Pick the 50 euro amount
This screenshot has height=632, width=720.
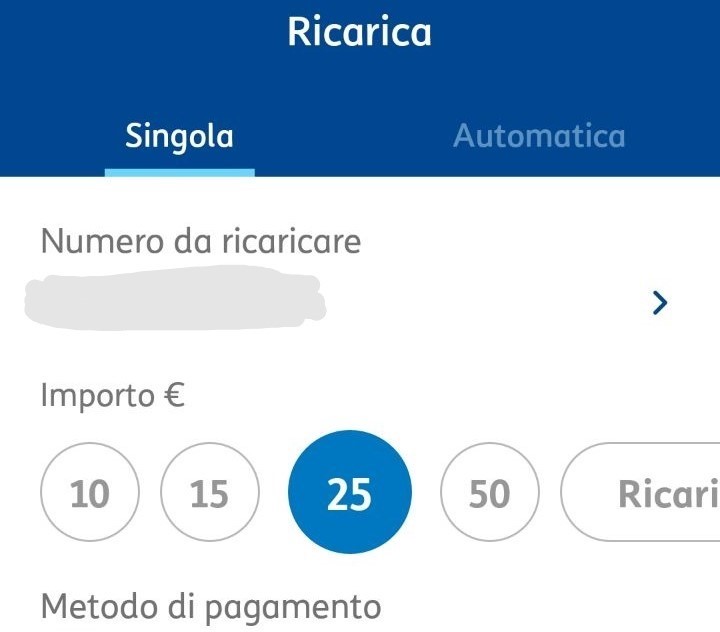[489, 494]
